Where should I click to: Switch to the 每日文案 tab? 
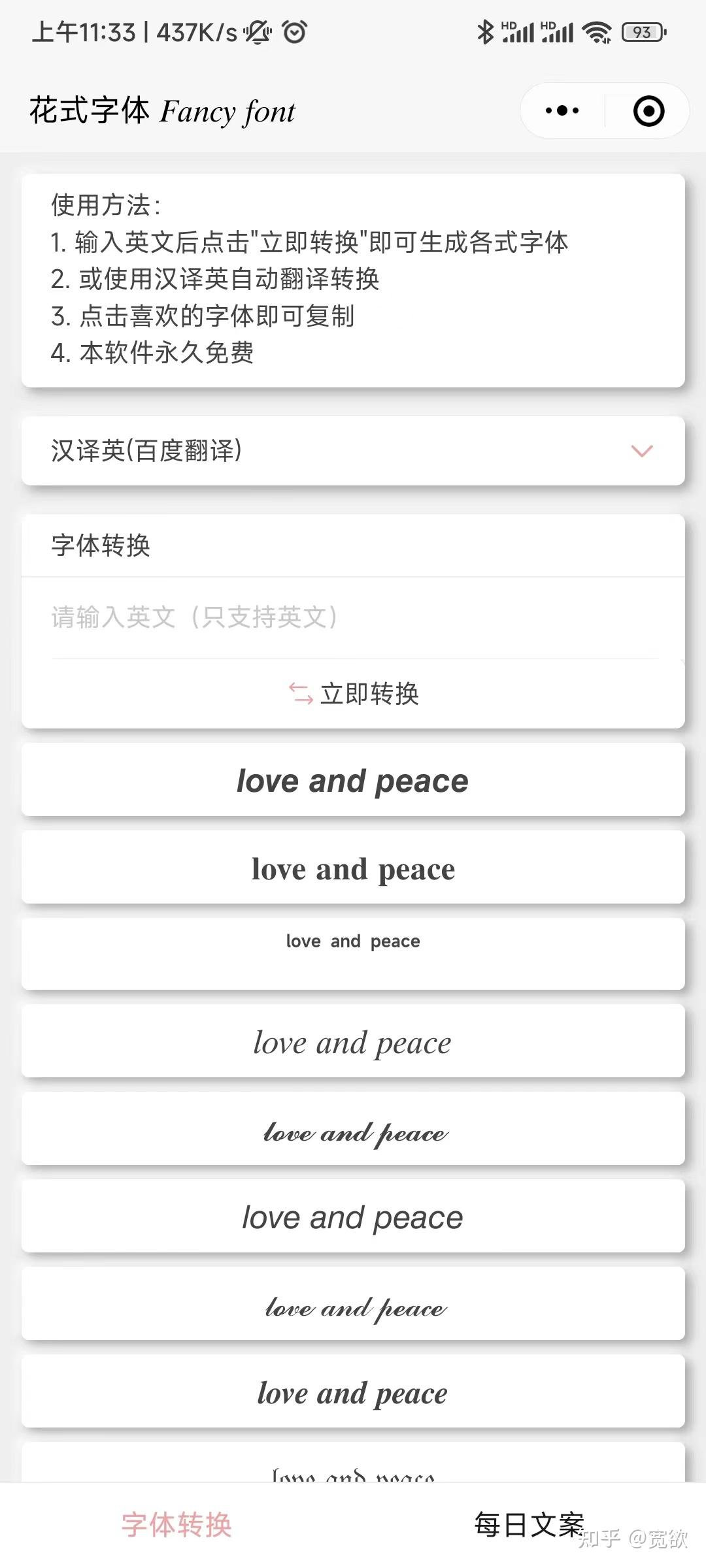(x=529, y=1525)
